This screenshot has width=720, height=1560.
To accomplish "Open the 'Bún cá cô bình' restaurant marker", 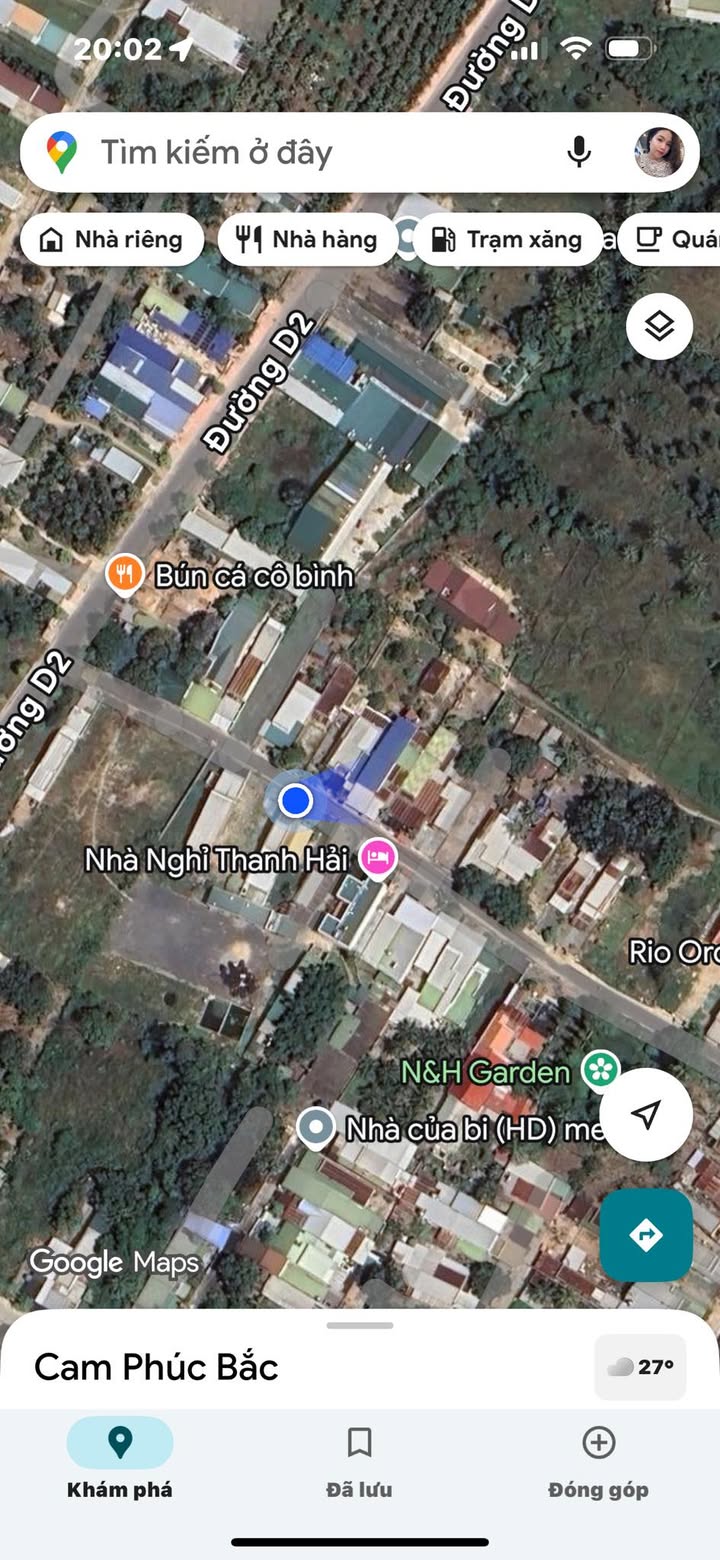I will pos(125,574).
